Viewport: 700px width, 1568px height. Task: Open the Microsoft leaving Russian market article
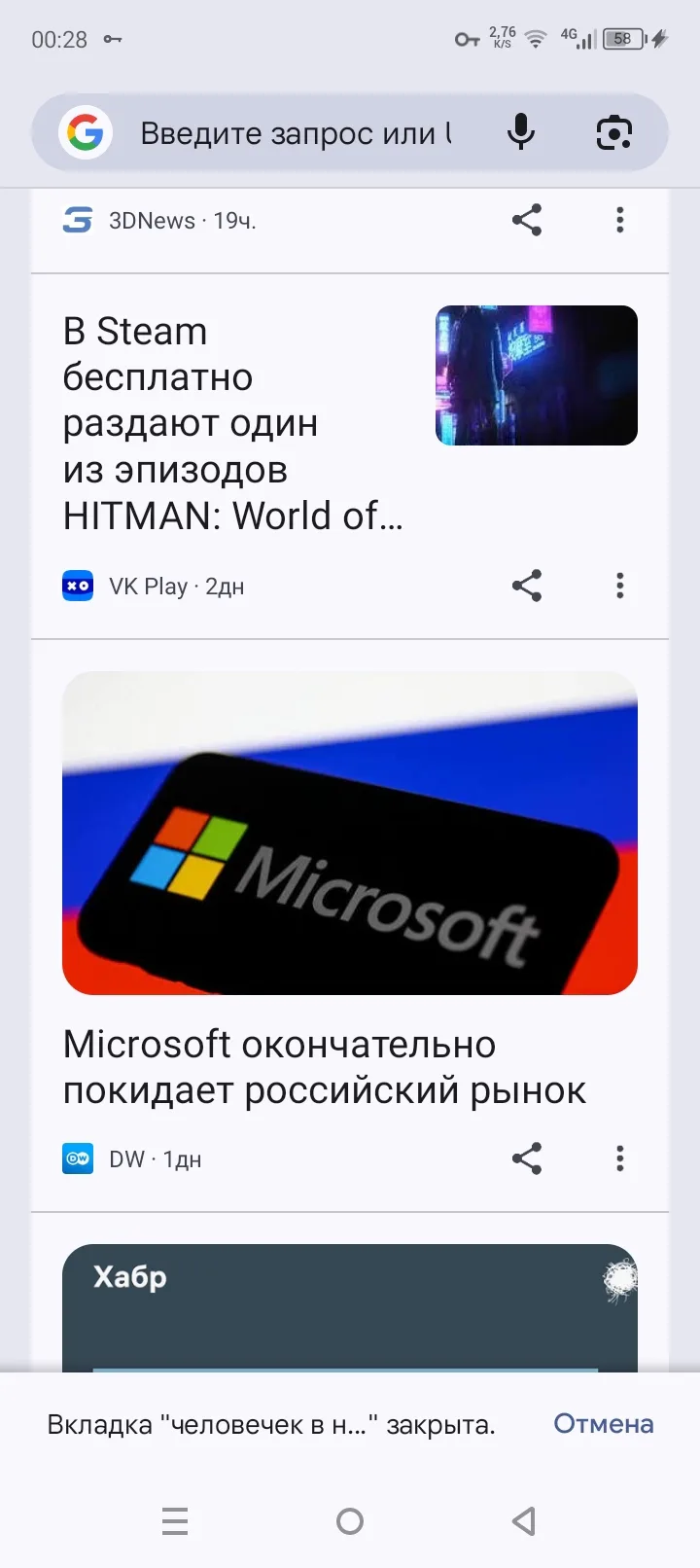pyautogui.click(x=325, y=1067)
